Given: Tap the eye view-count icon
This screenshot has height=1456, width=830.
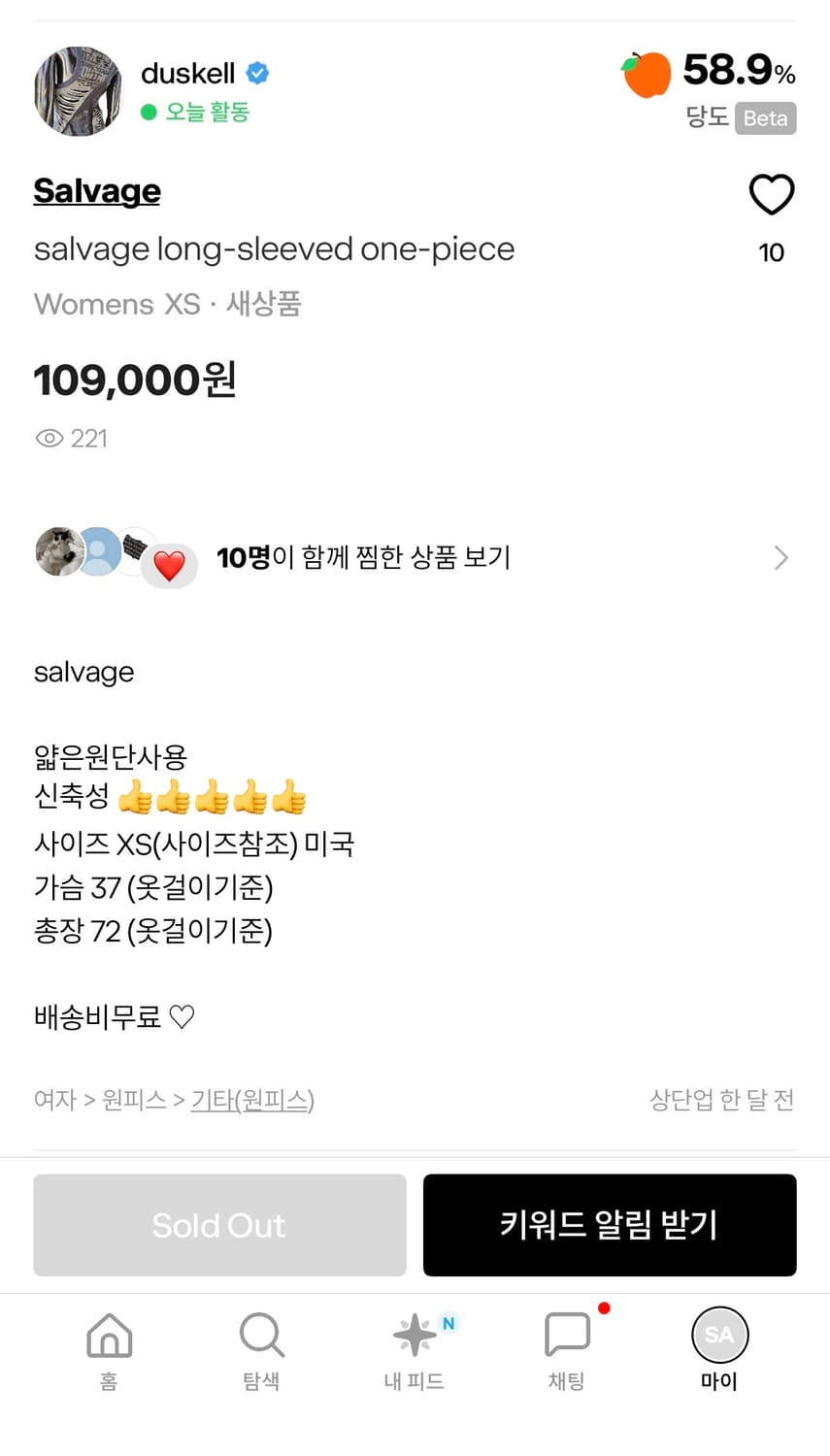Looking at the screenshot, I should point(49,439).
